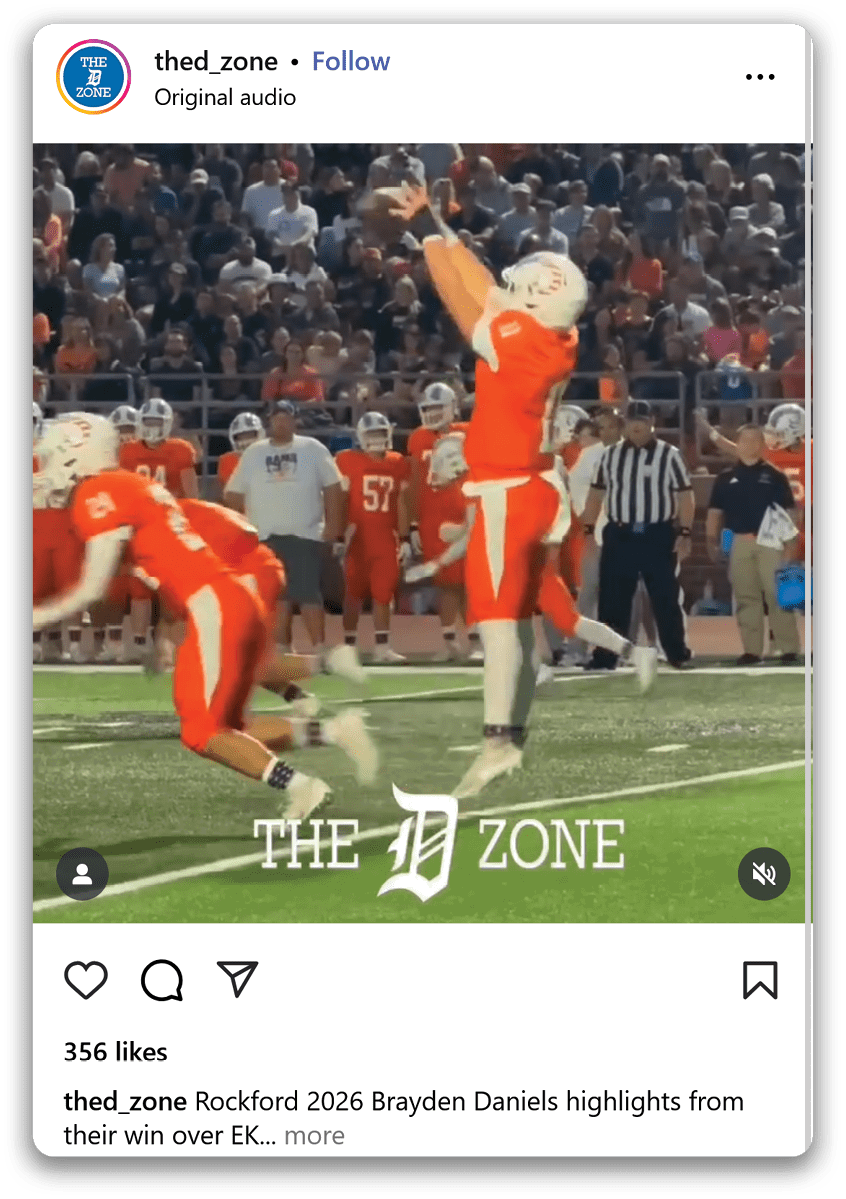Follow the thed_zone account
The height and width of the screenshot is (1199, 846).
[350, 61]
